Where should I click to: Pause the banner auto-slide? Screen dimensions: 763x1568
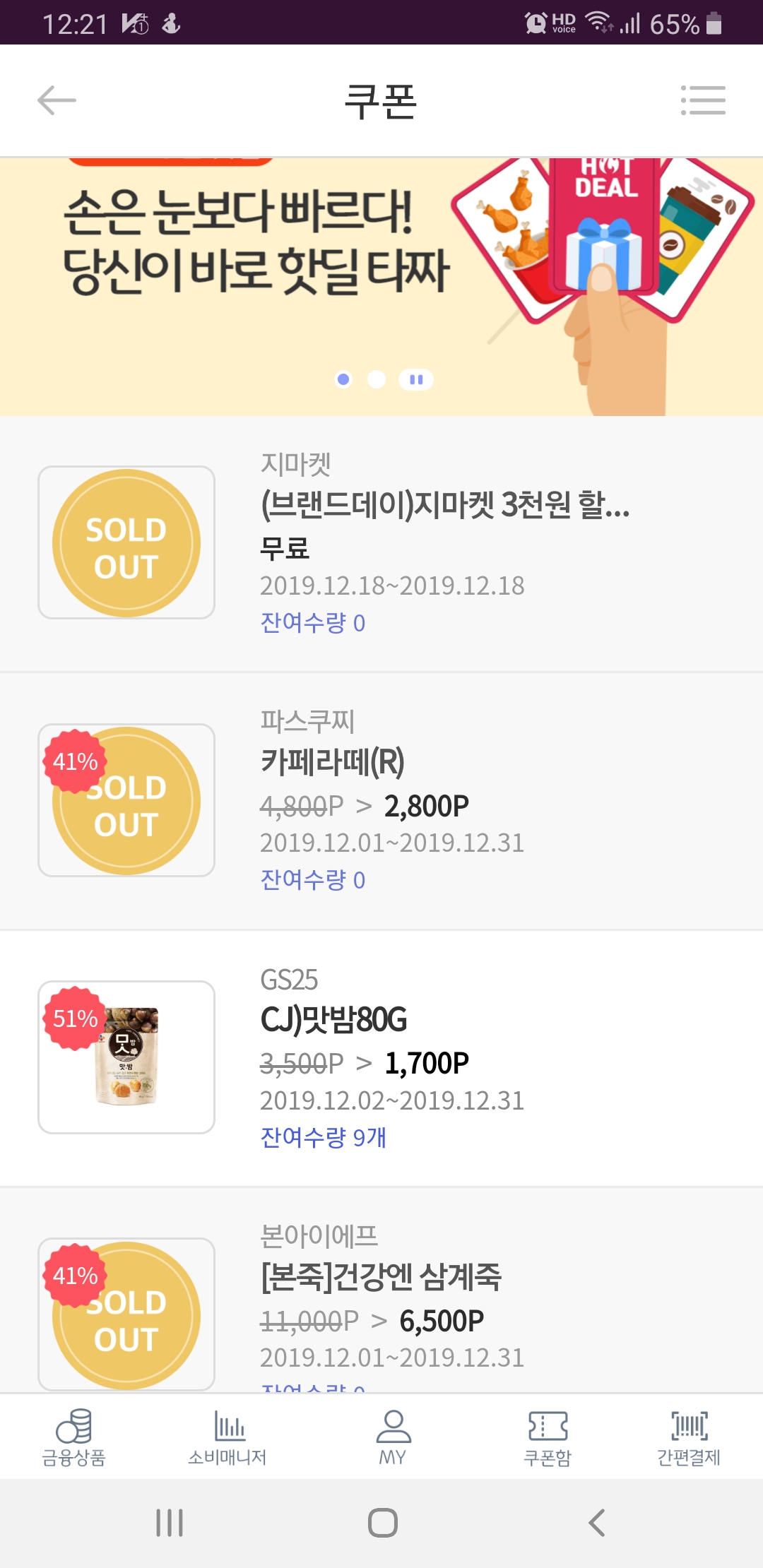[416, 379]
